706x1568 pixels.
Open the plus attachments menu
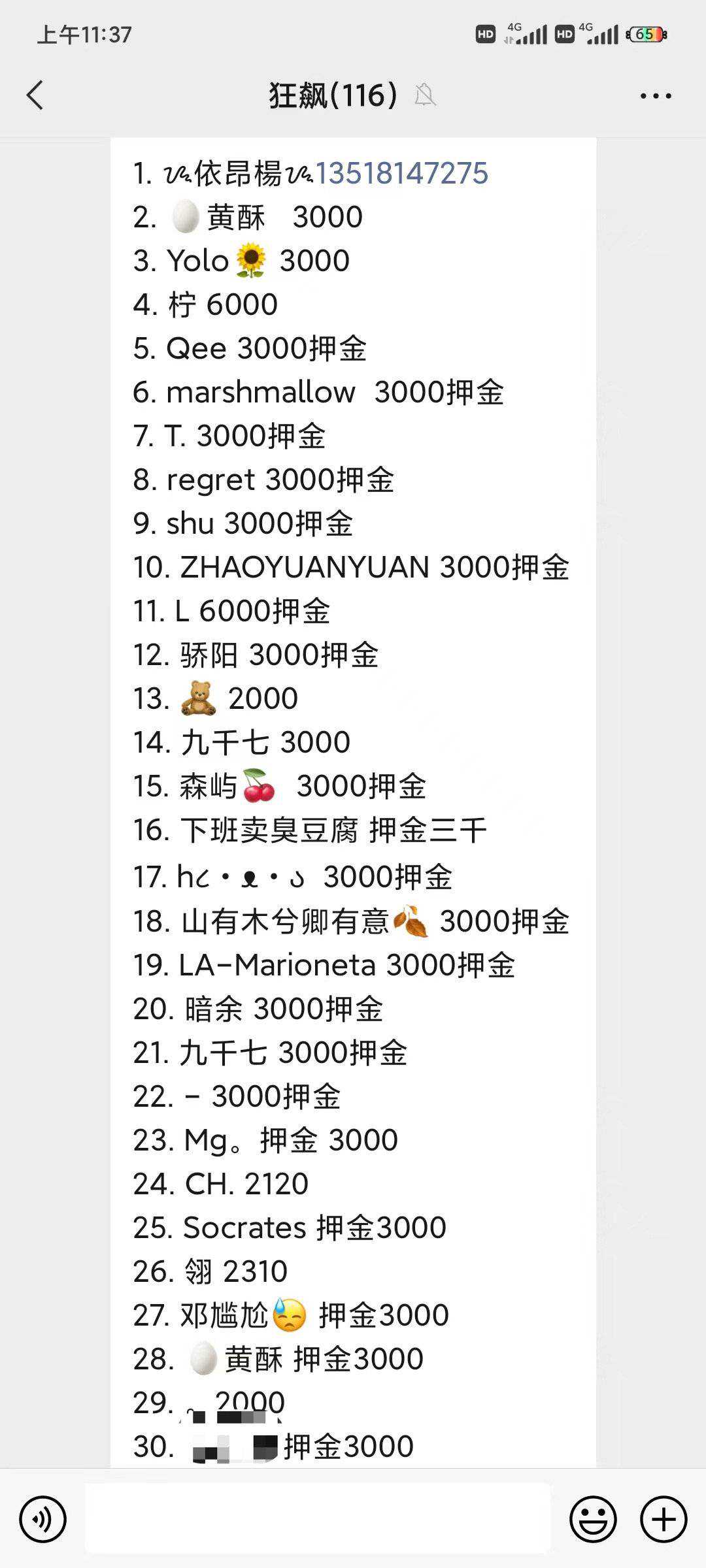tap(663, 1520)
